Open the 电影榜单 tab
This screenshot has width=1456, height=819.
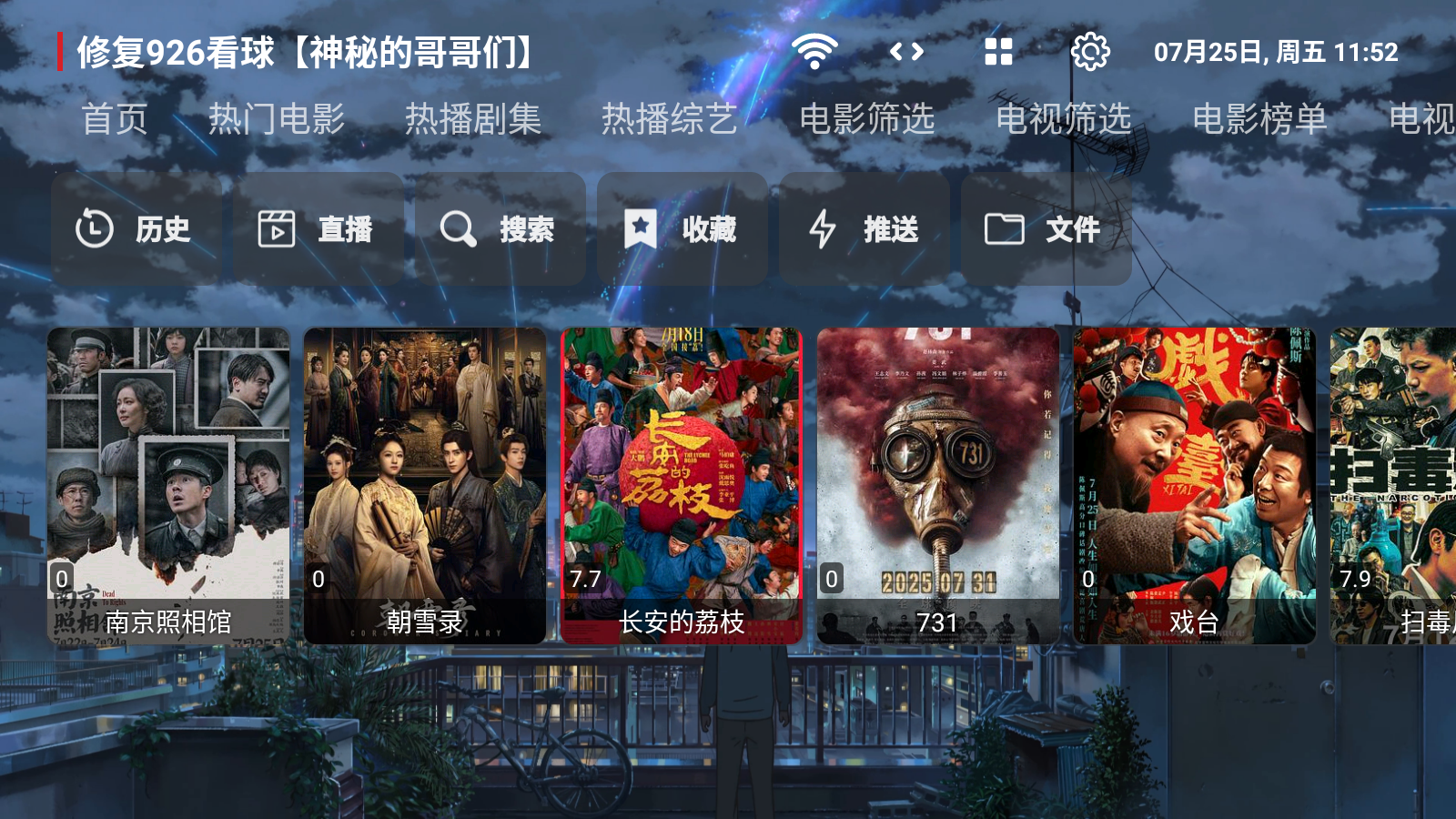tap(1259, 119)
